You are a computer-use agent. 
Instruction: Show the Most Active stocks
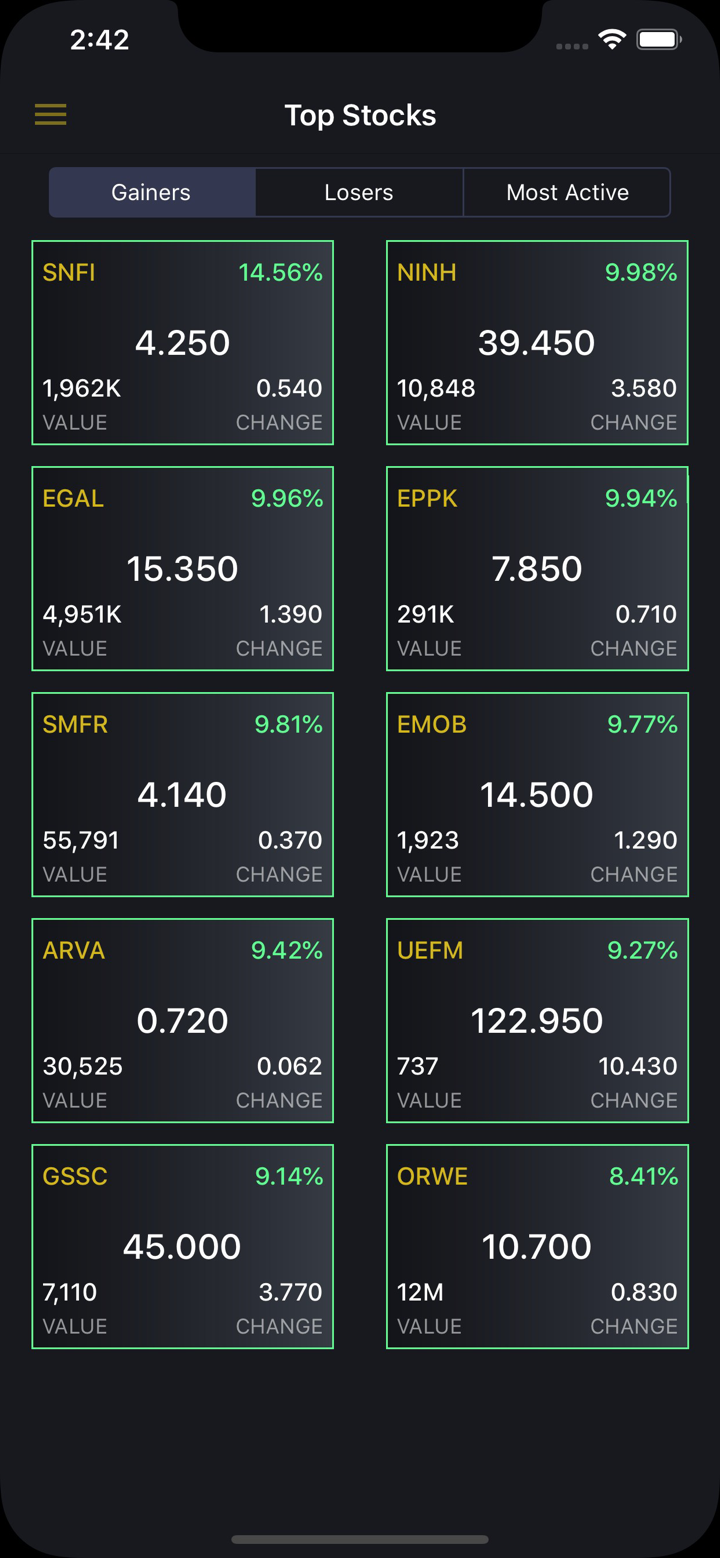click(567, 192)
